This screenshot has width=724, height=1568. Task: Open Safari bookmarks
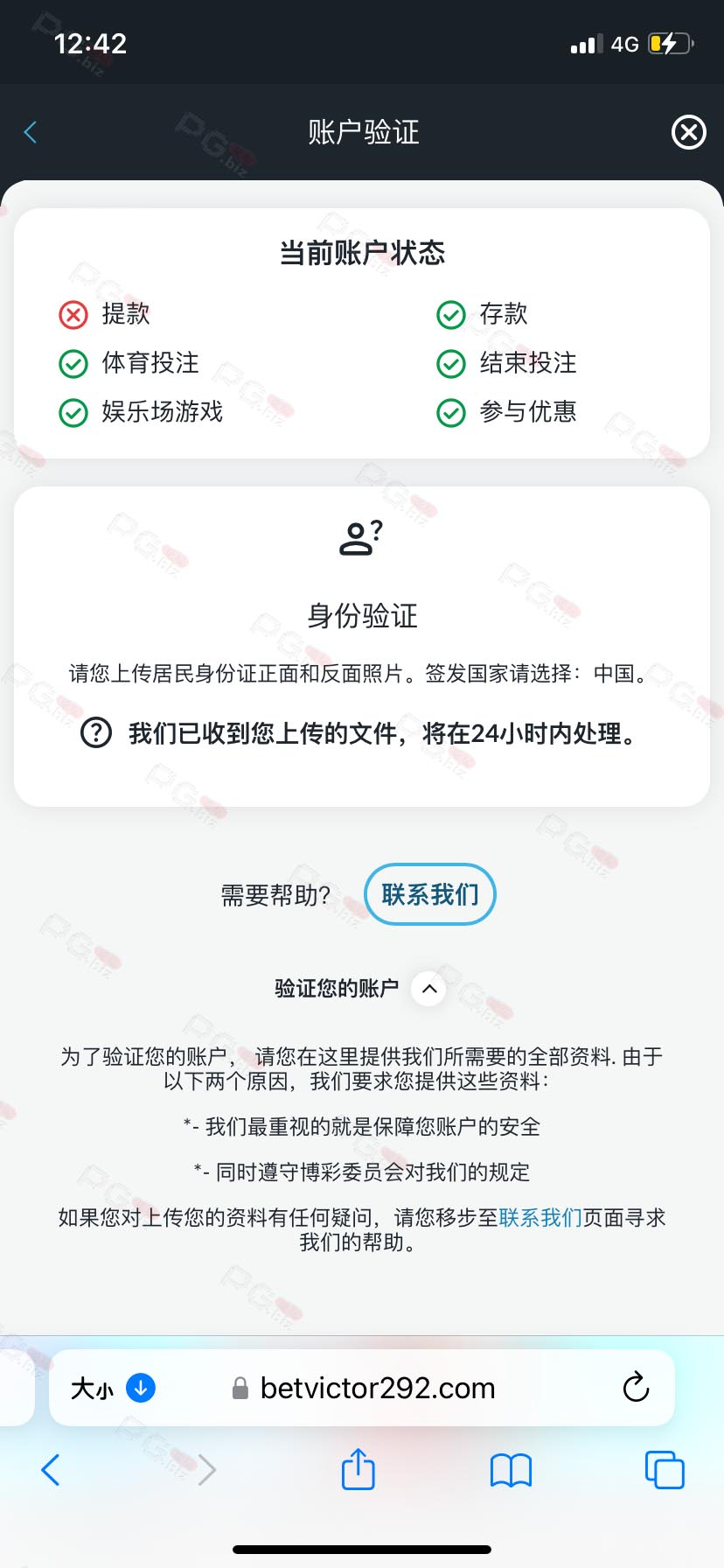click(511, 1470)
